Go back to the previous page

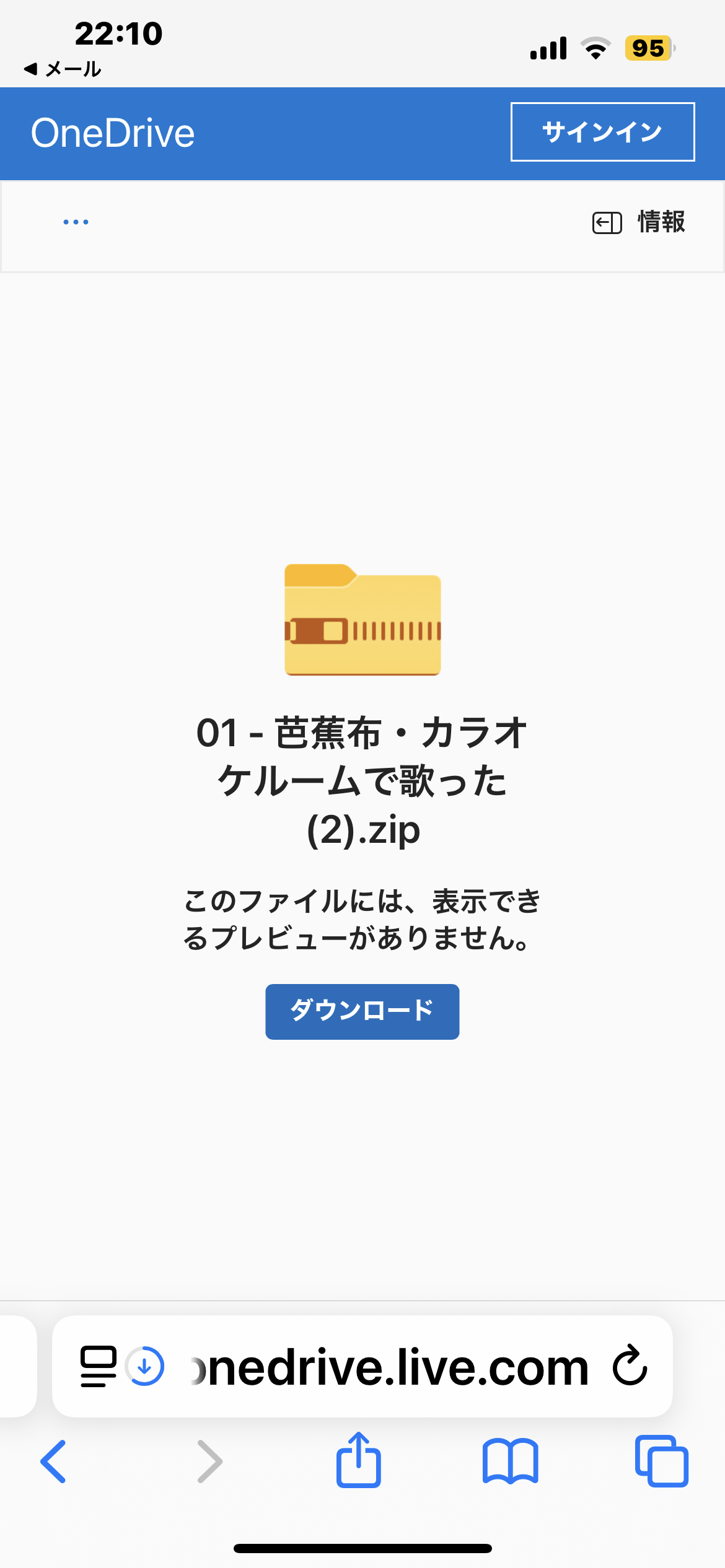coord(54,1461)
